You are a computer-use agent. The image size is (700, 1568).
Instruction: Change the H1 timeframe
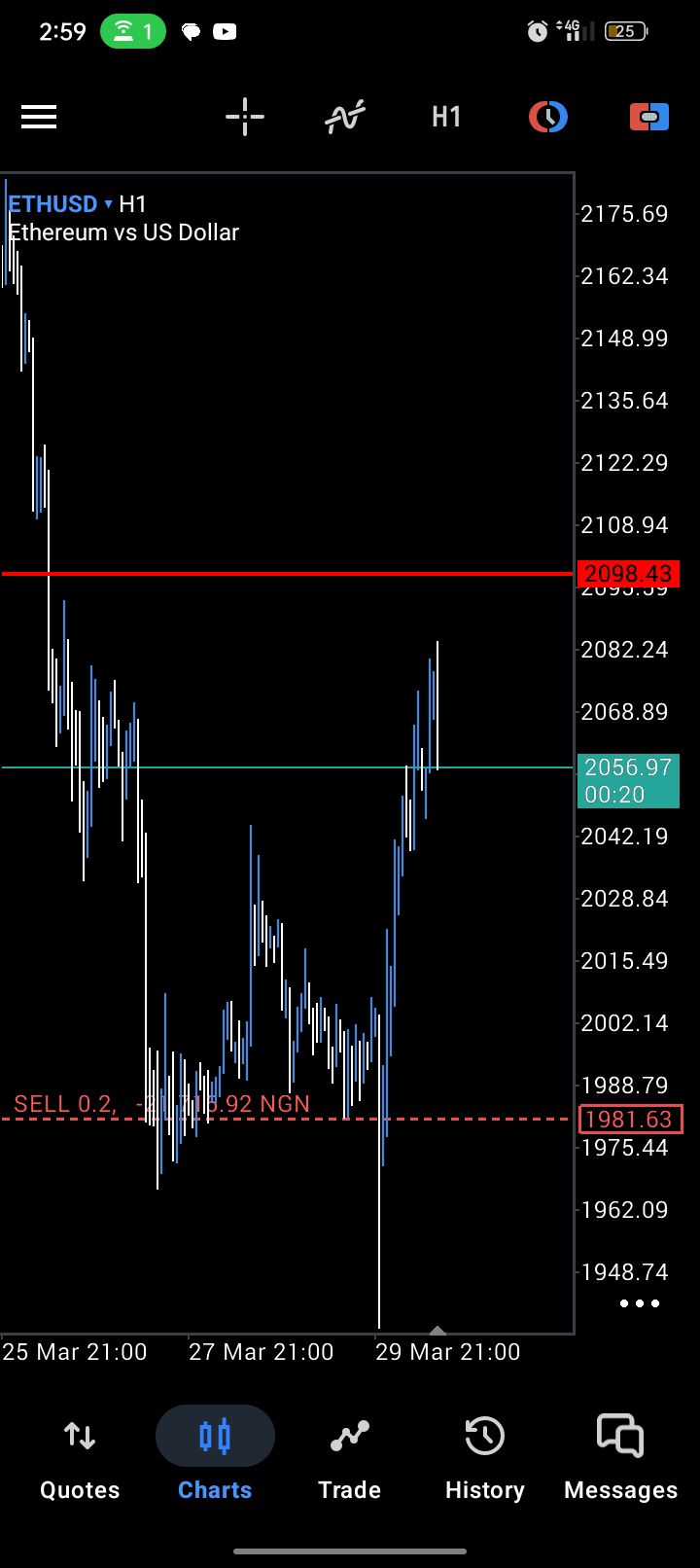(x=446, y=118)
